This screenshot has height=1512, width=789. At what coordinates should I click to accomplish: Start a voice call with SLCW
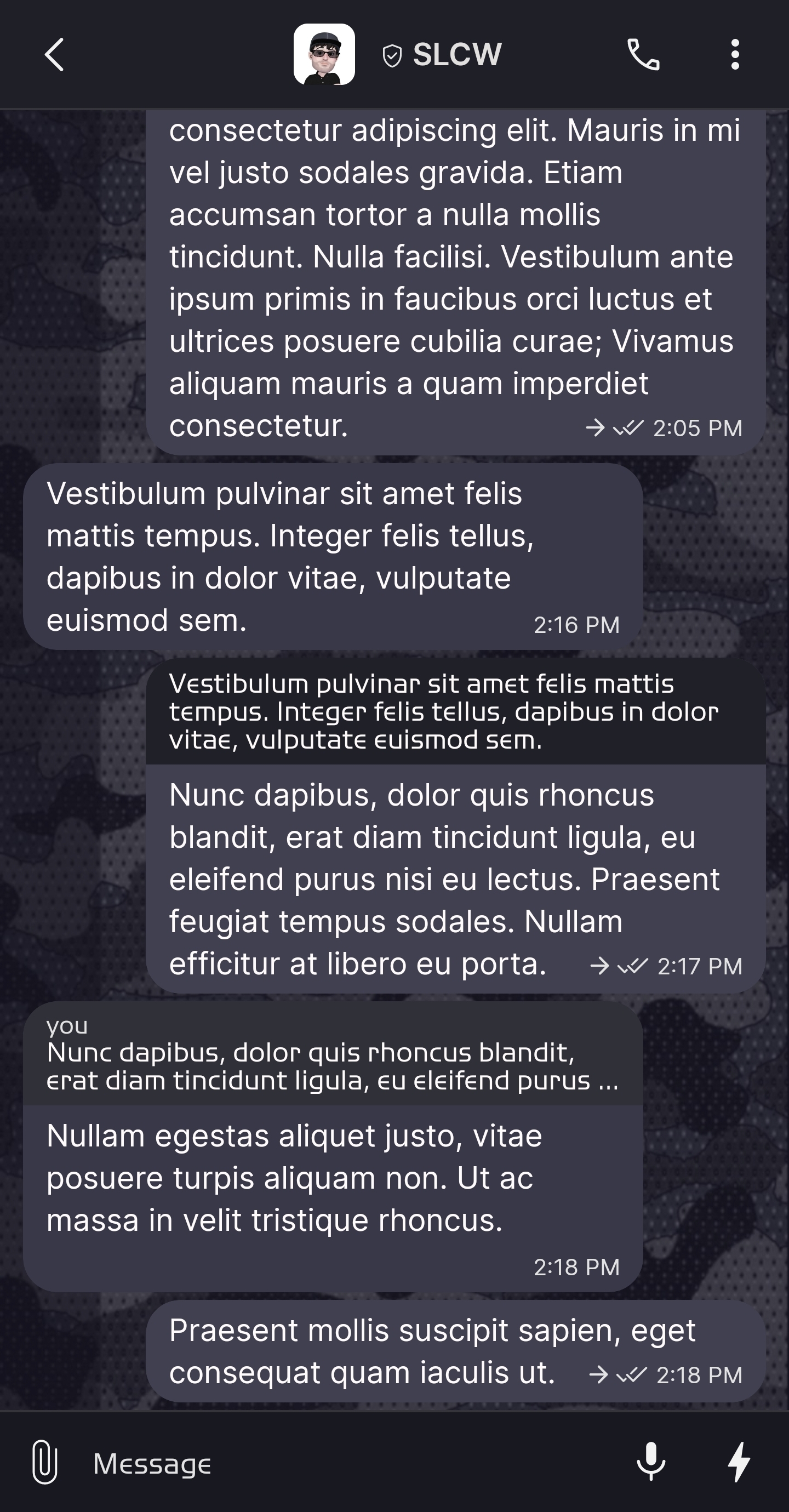point(643,55)
